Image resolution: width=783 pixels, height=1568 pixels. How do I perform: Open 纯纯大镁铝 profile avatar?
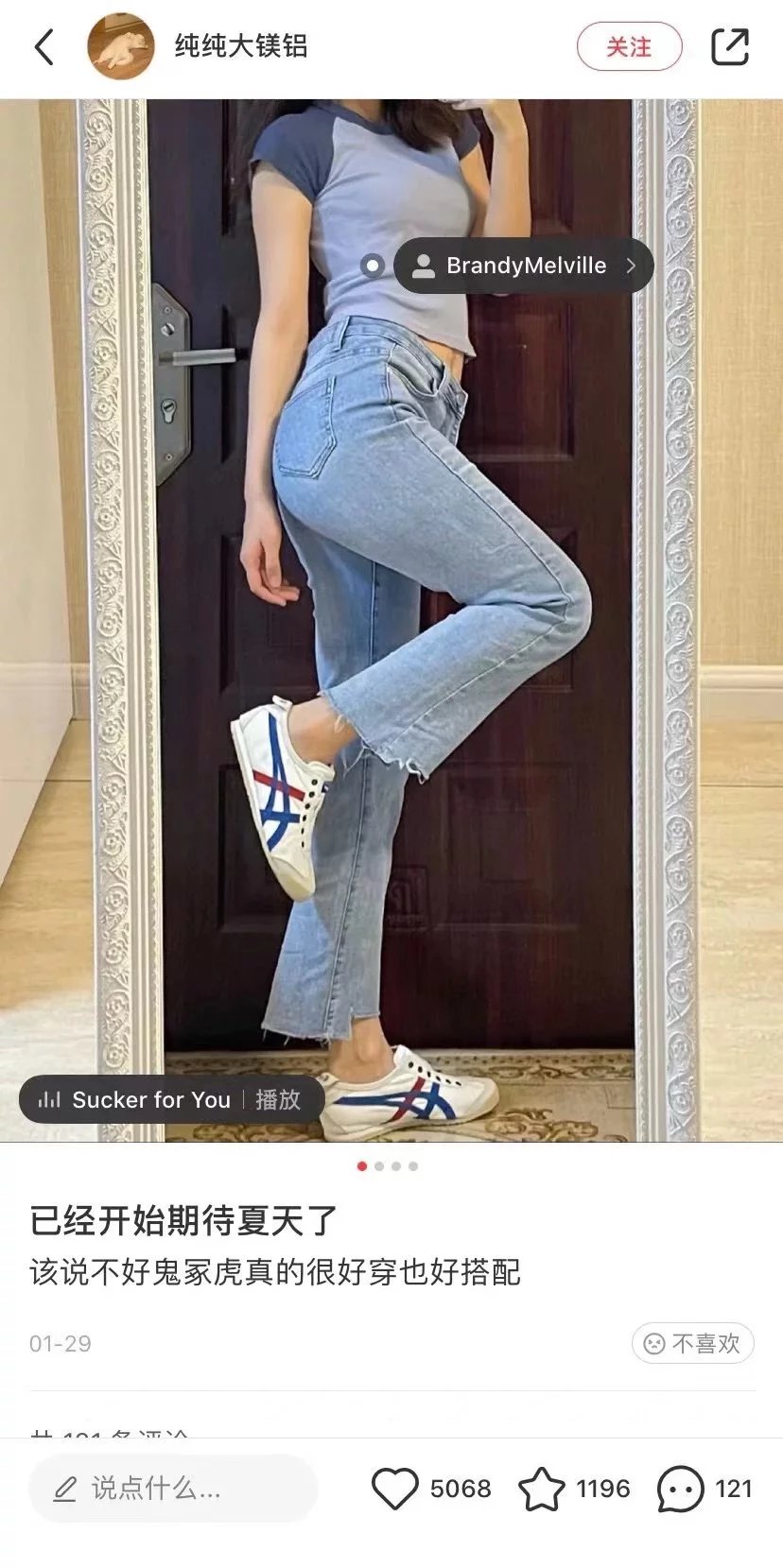coord(121,46)
